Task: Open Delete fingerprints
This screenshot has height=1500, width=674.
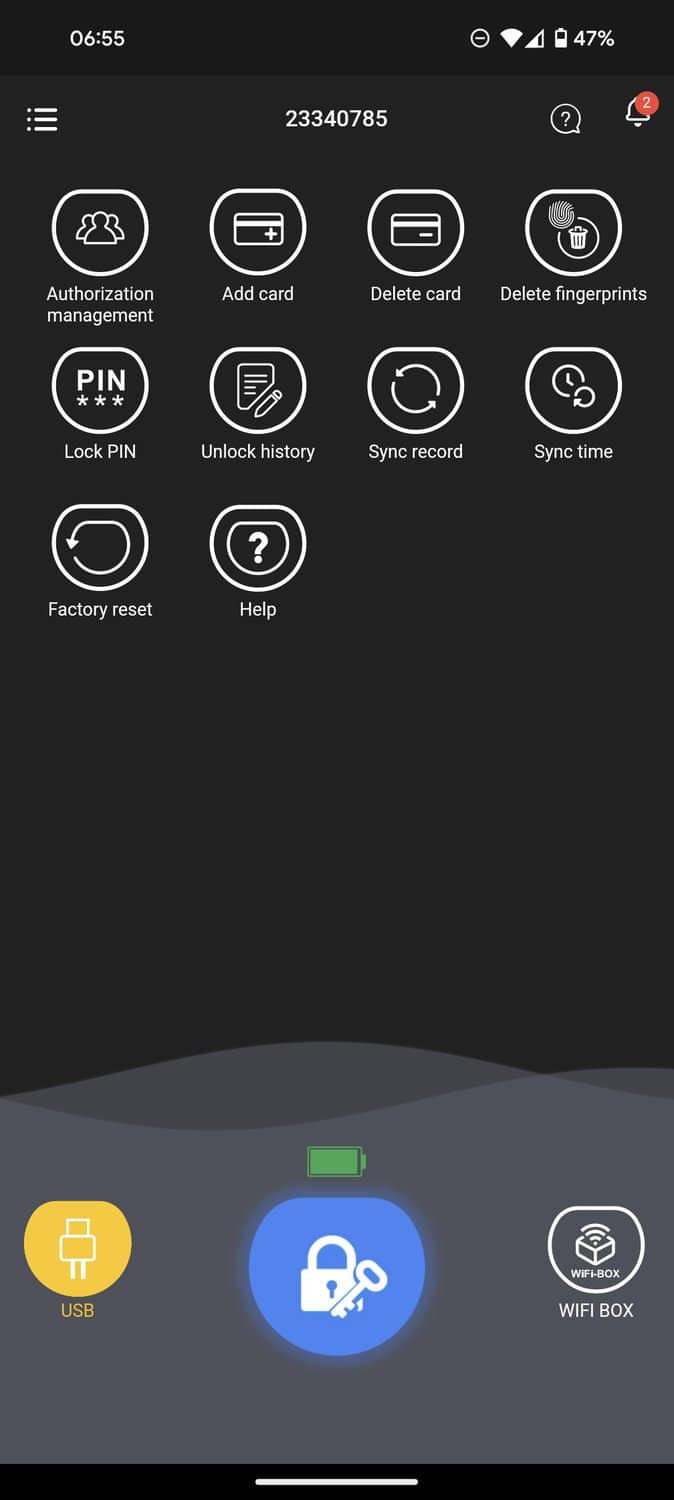Action: click(573, 232)
